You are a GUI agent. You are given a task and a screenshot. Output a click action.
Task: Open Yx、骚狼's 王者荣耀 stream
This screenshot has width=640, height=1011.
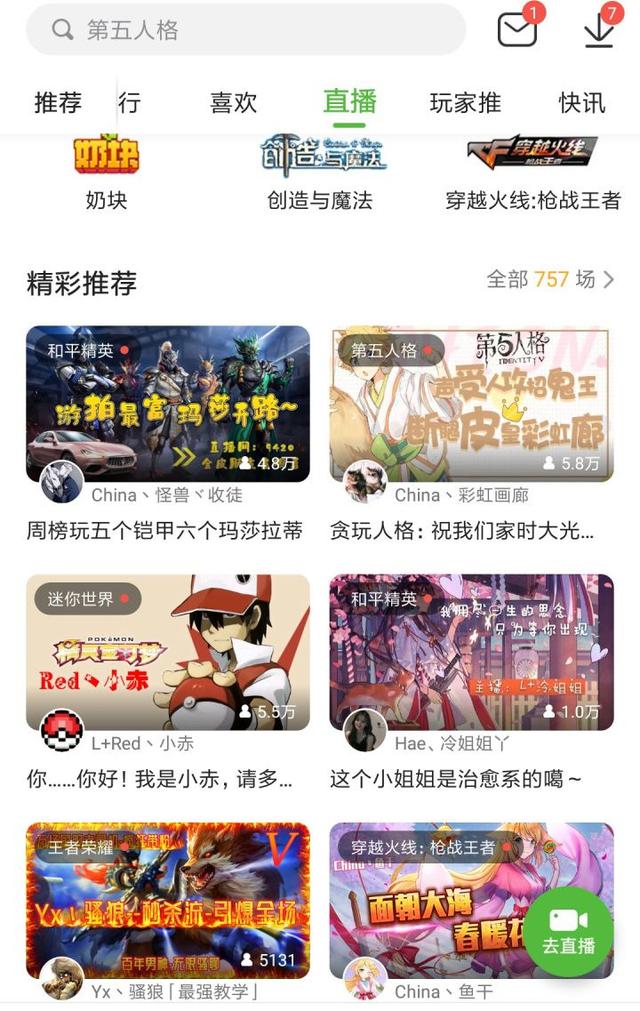tap(168, 900)
